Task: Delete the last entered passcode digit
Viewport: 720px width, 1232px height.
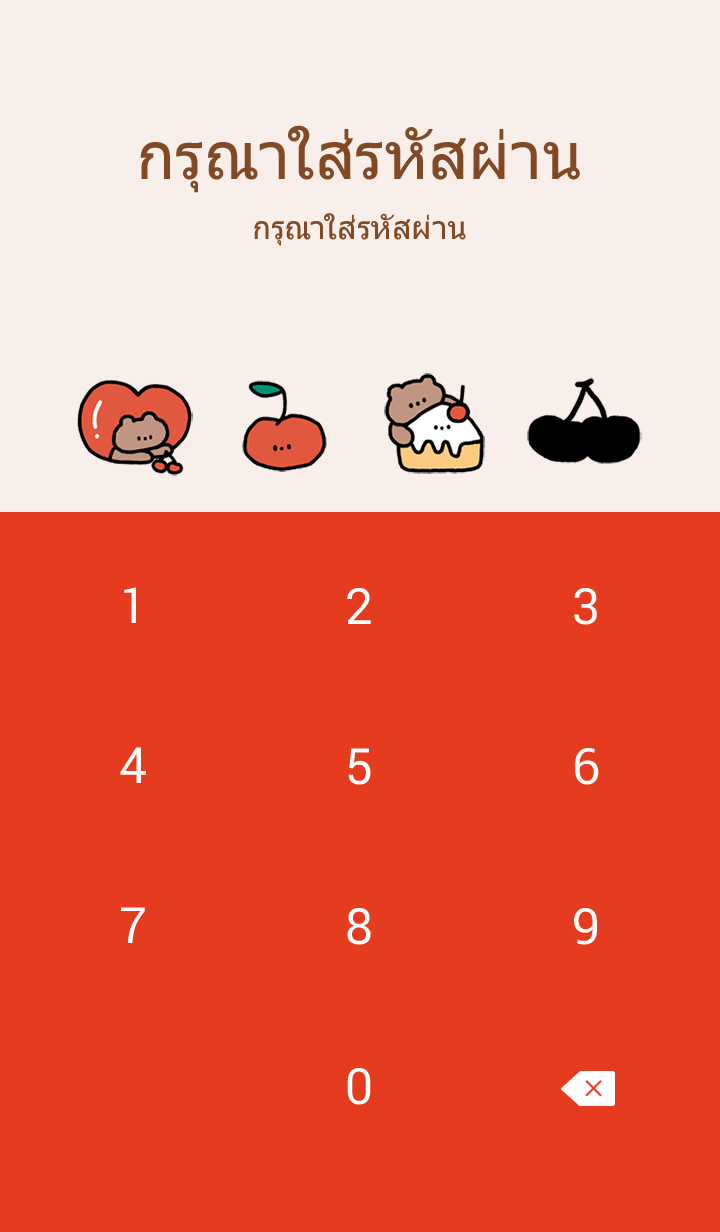Action: tap(588, 1088)
